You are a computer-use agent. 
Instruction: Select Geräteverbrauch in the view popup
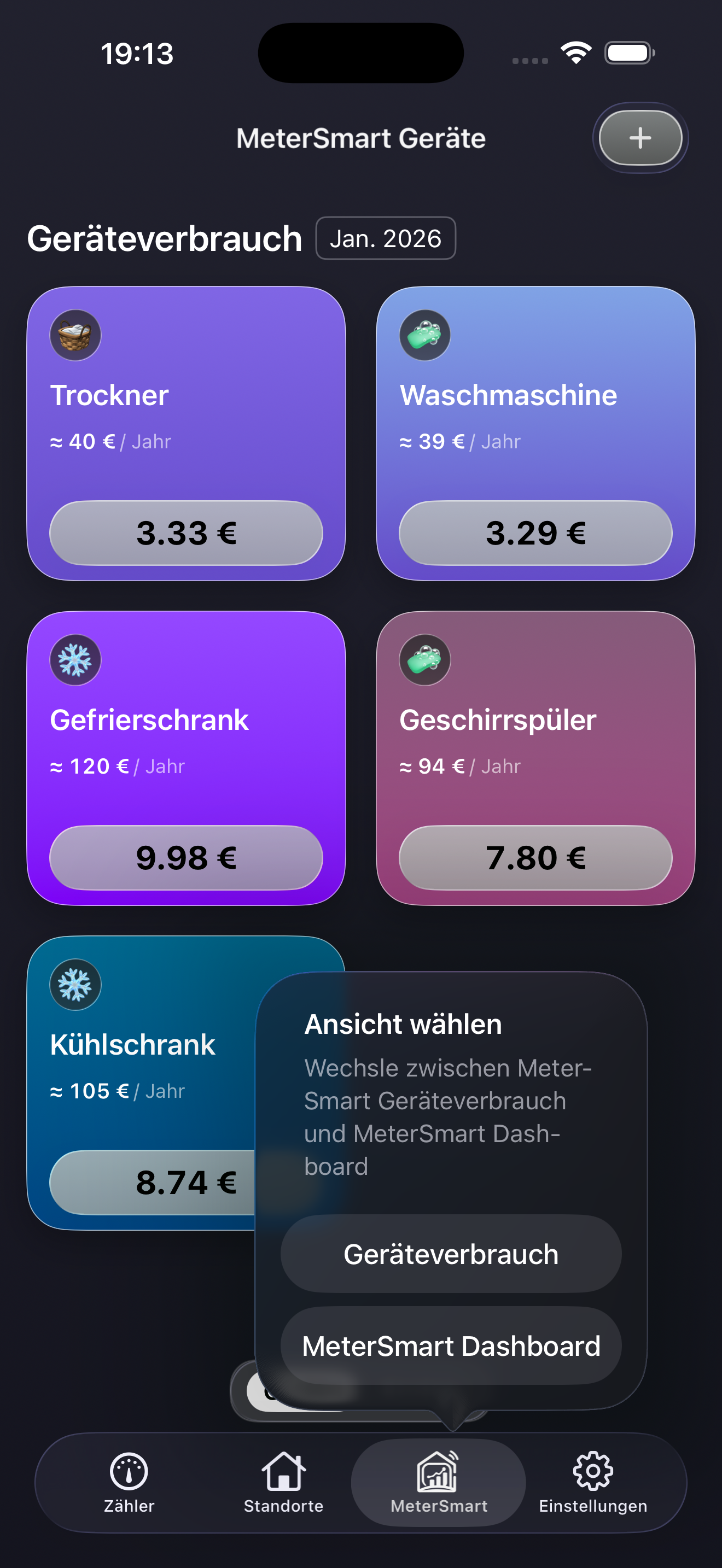451,1255
